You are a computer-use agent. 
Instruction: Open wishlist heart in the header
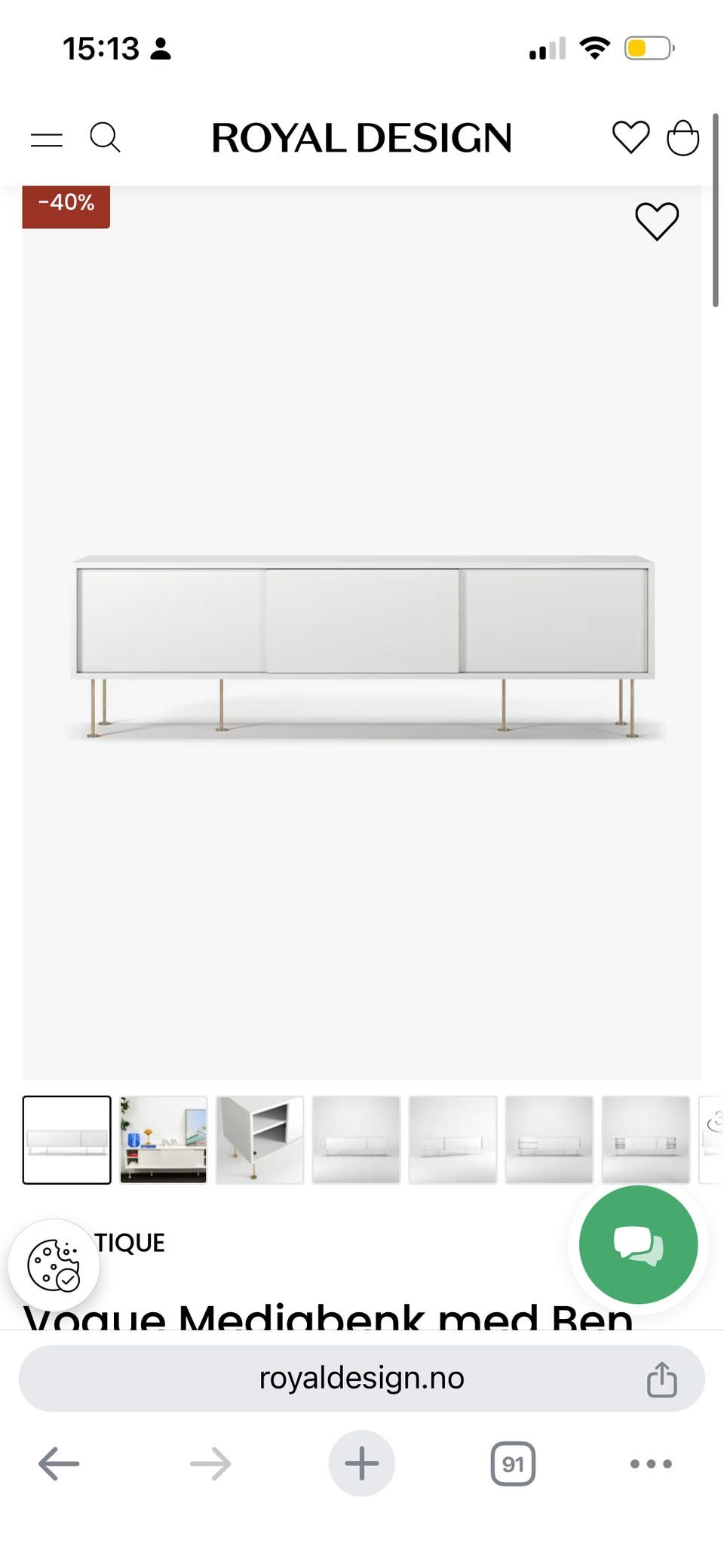(630, 137)
